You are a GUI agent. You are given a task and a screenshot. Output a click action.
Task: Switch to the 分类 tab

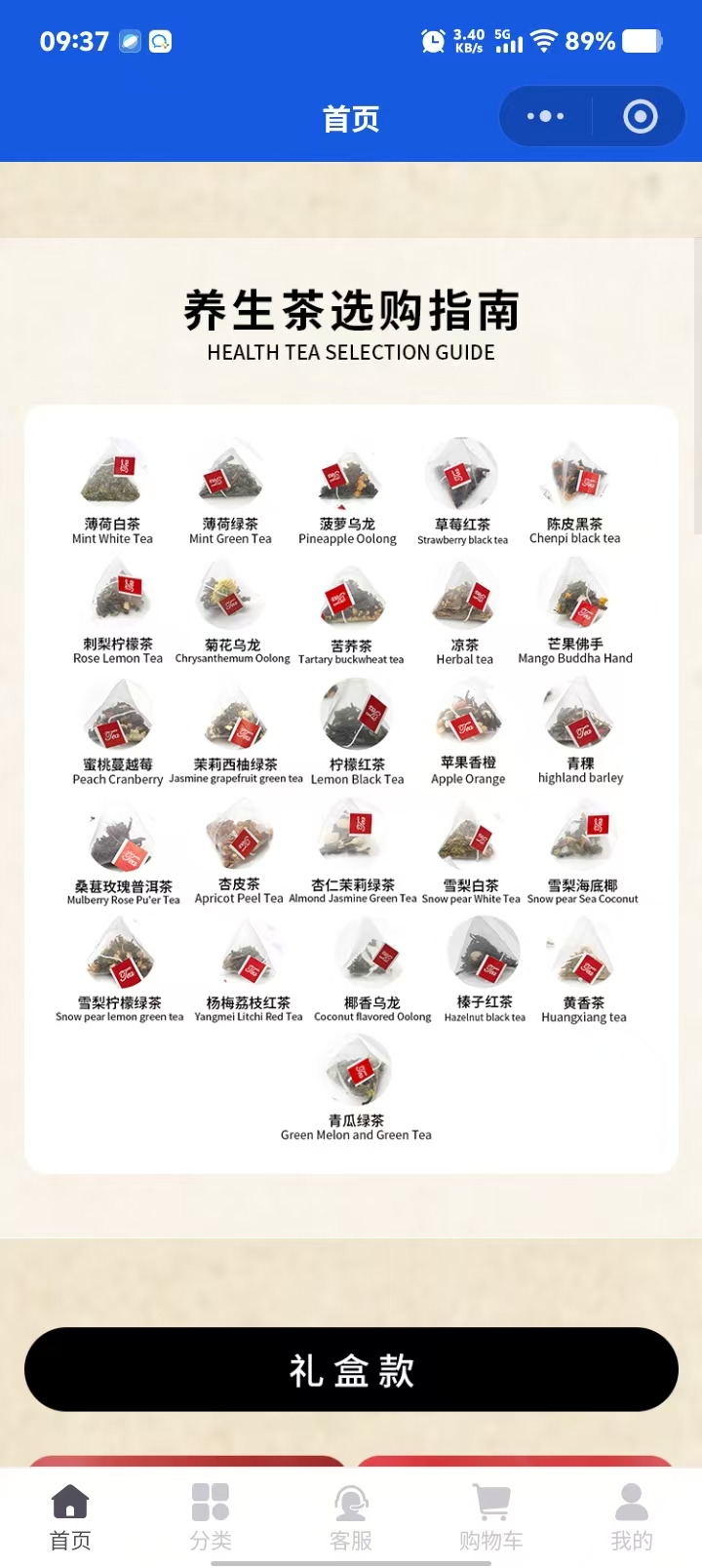tap(211, 1516)
